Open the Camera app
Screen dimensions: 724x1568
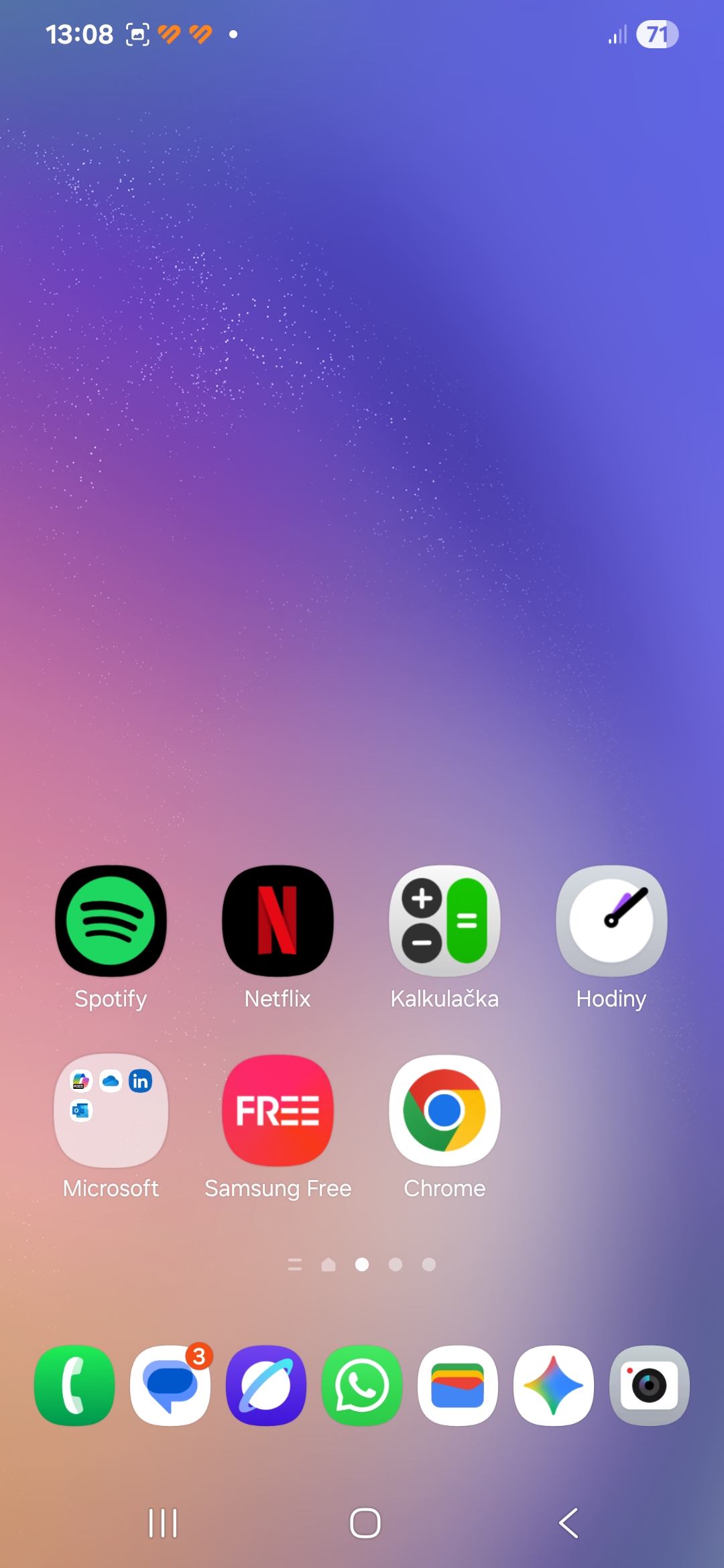tap(650, 1385)
